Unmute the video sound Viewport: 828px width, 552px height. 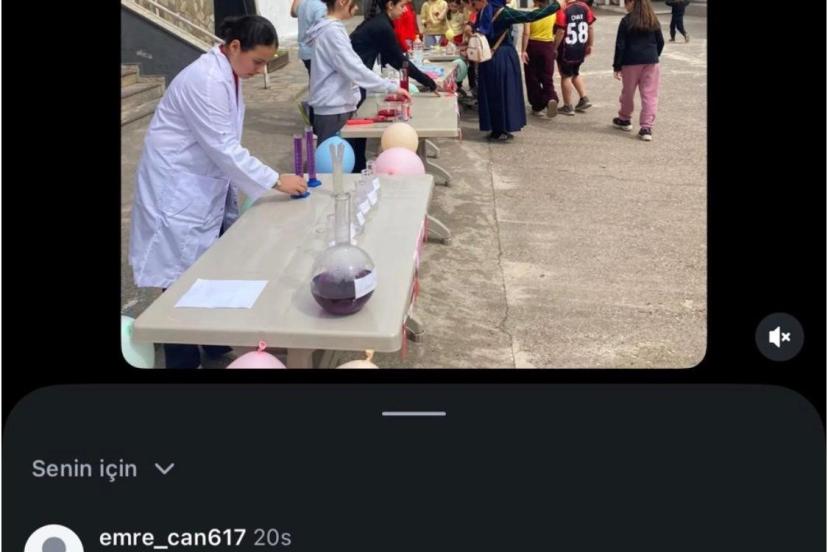[779, 337]
